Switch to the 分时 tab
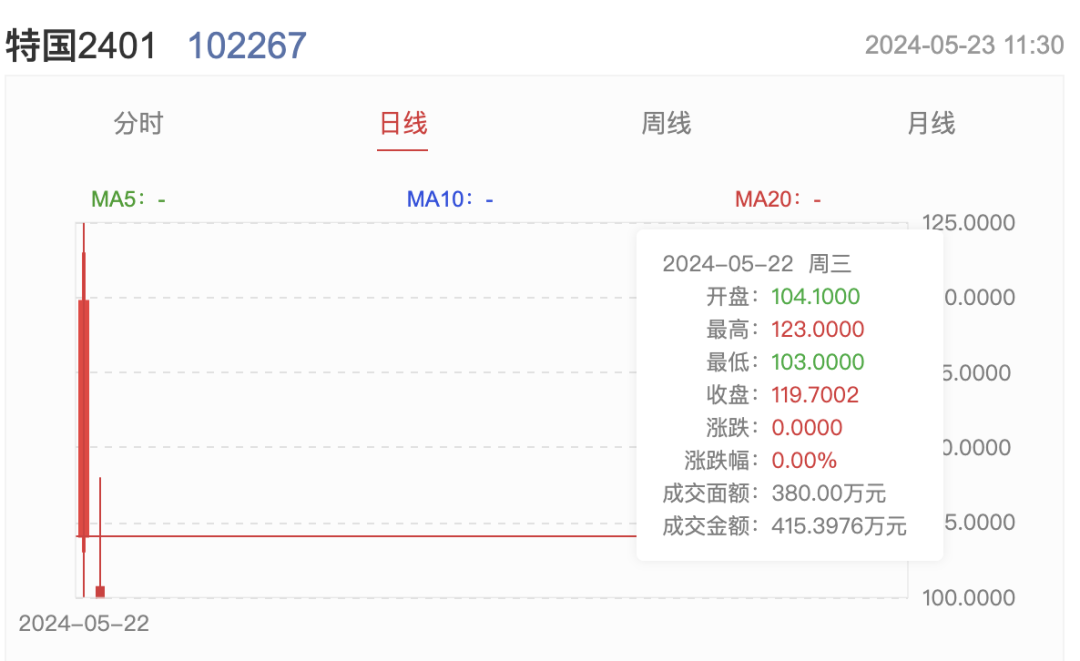This screenshot has width=1080, height=661. tap(138, 124)
